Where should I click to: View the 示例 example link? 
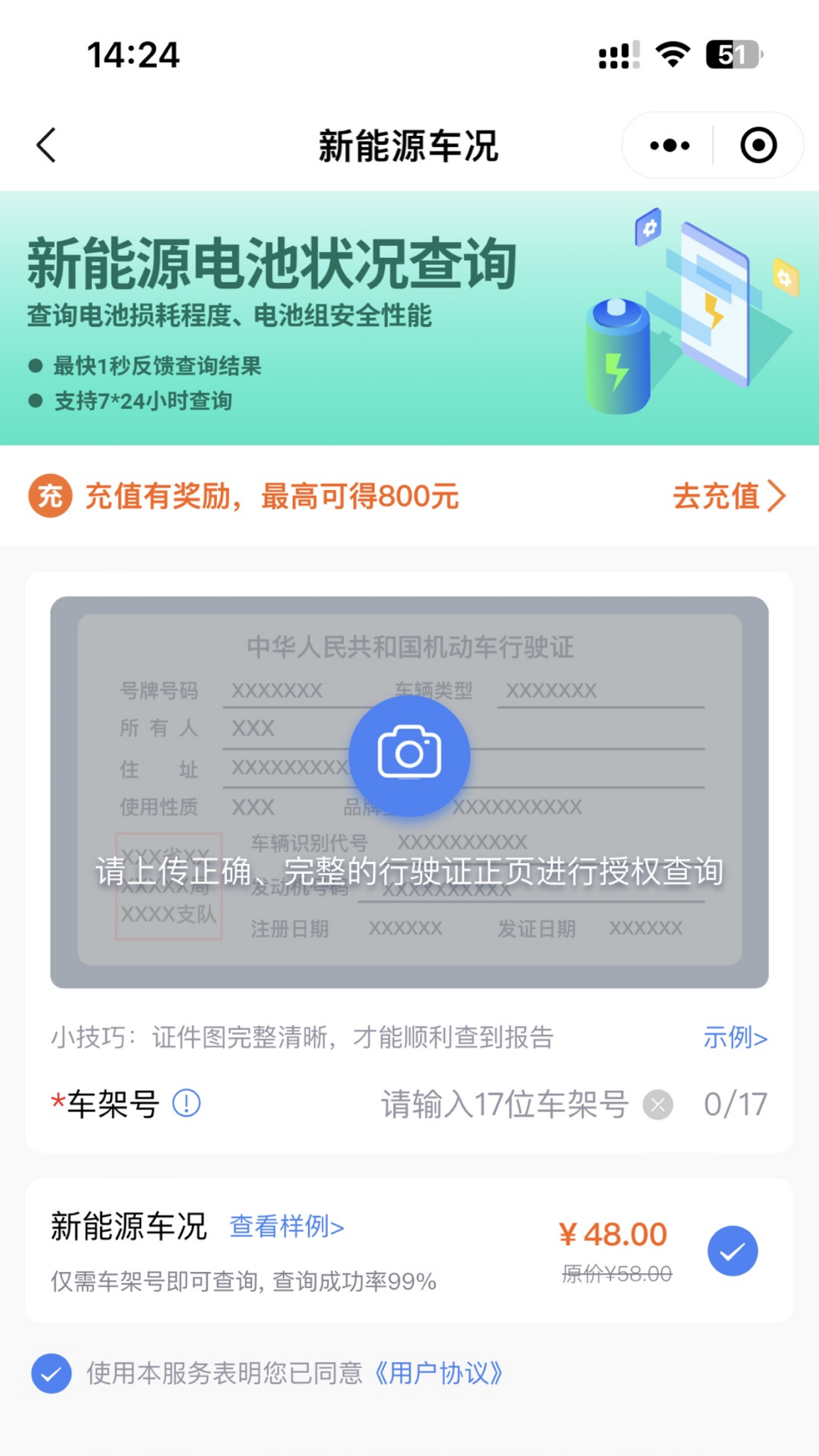coord(735,1037)
